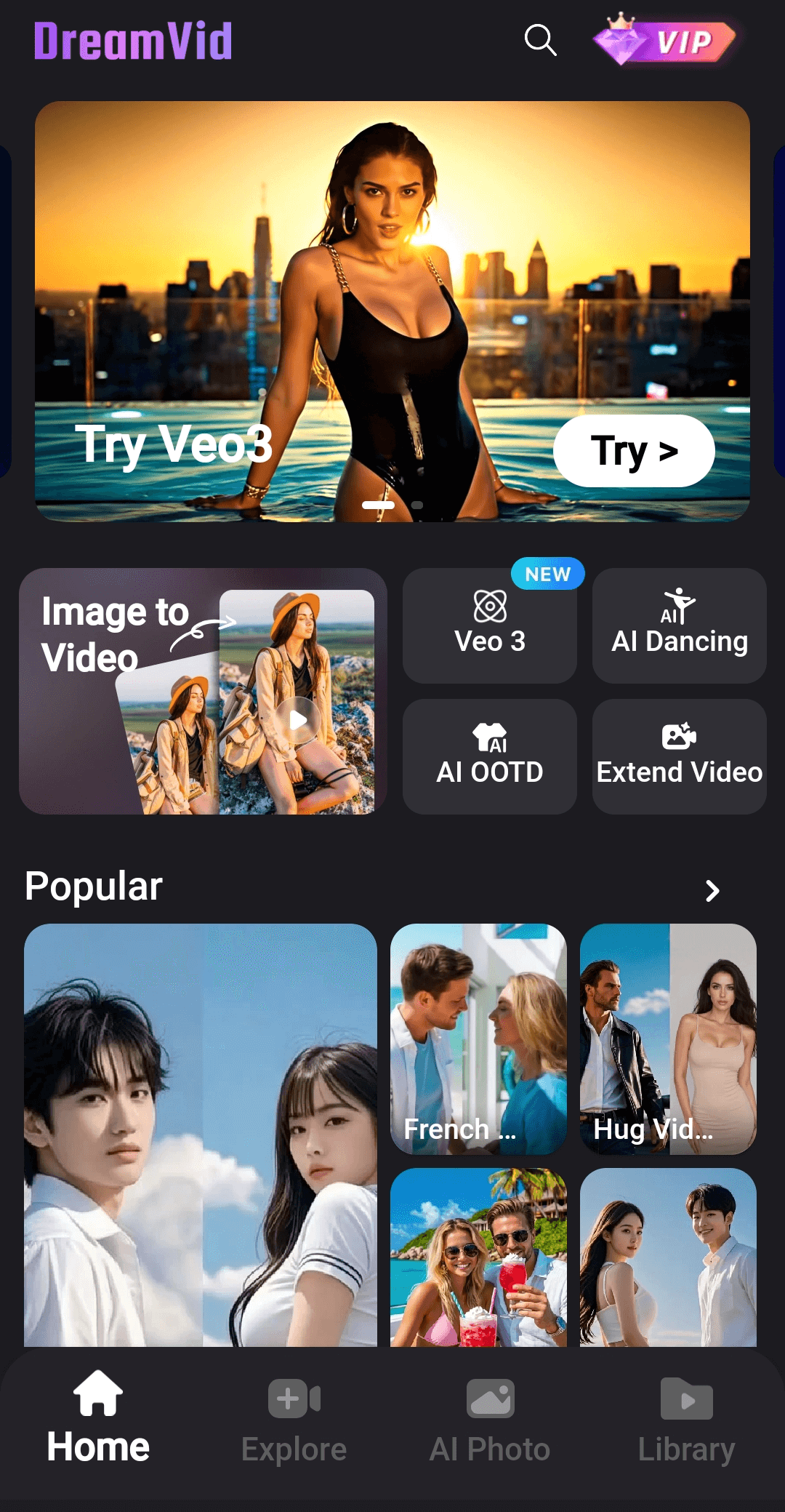Viewport: 785px width, 1512px height.
Task: Open the search magnifier icon
Action: [x=540, y=40]
